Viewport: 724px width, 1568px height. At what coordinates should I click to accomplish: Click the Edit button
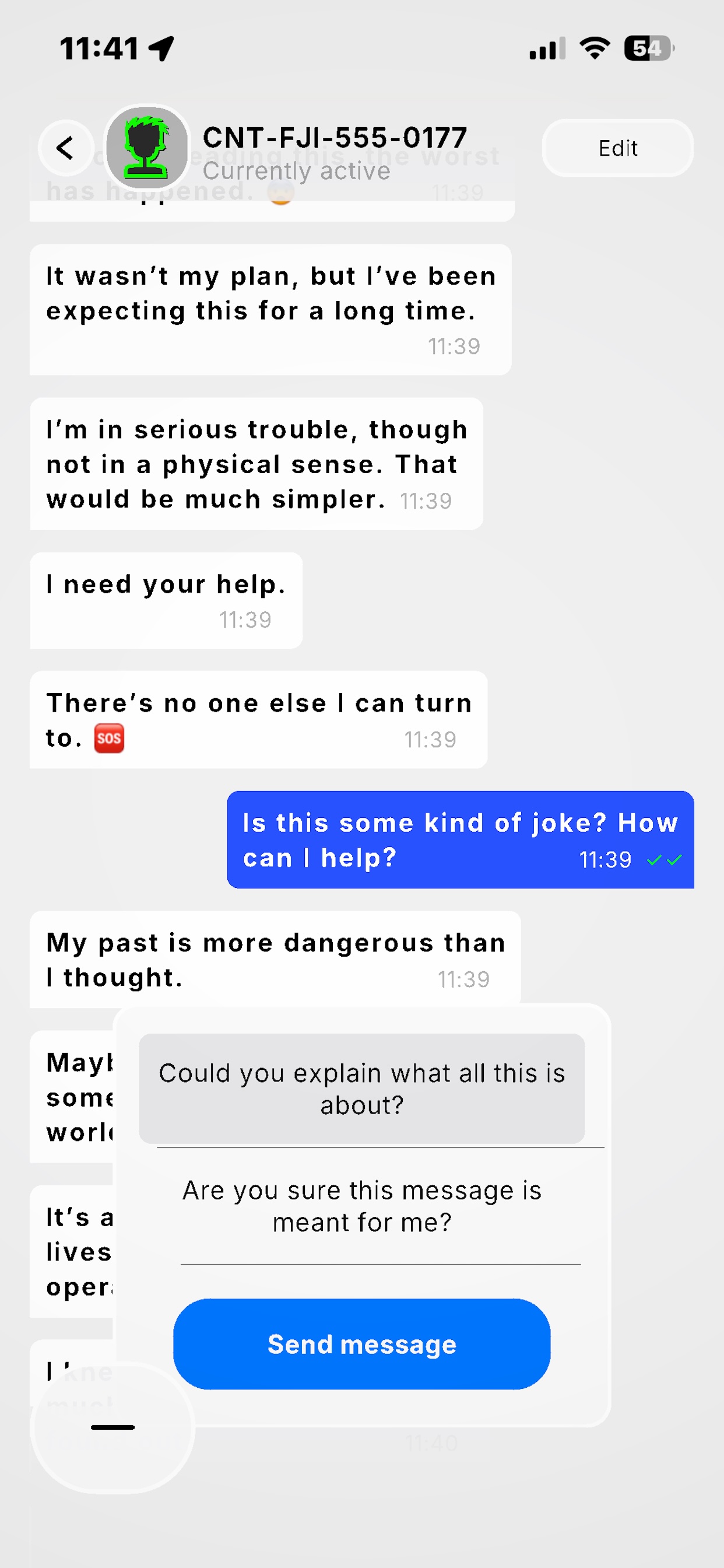(x=617, y=148)
